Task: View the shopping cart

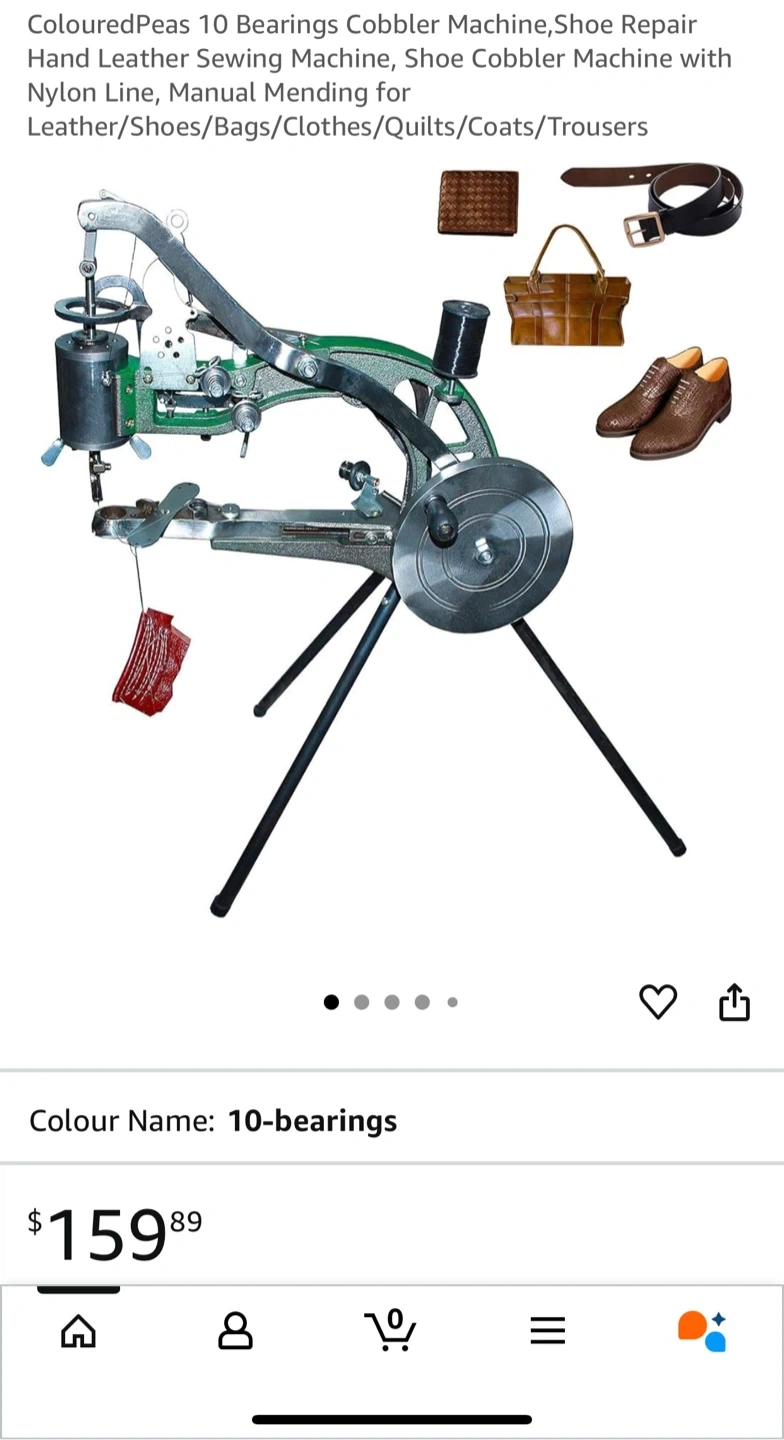Action: (x=391, y=1331)
